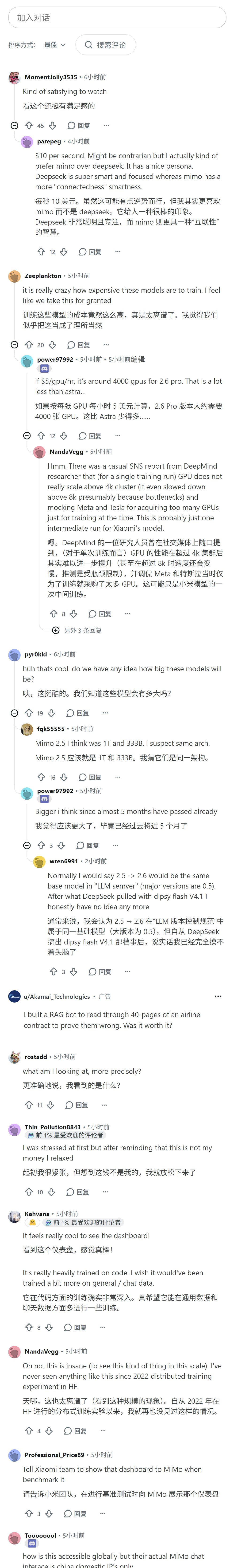Collapse Zeeplankton's comment thread
Image resolution: width=230 pixels, height=1568 pixels.
[15, 344]
